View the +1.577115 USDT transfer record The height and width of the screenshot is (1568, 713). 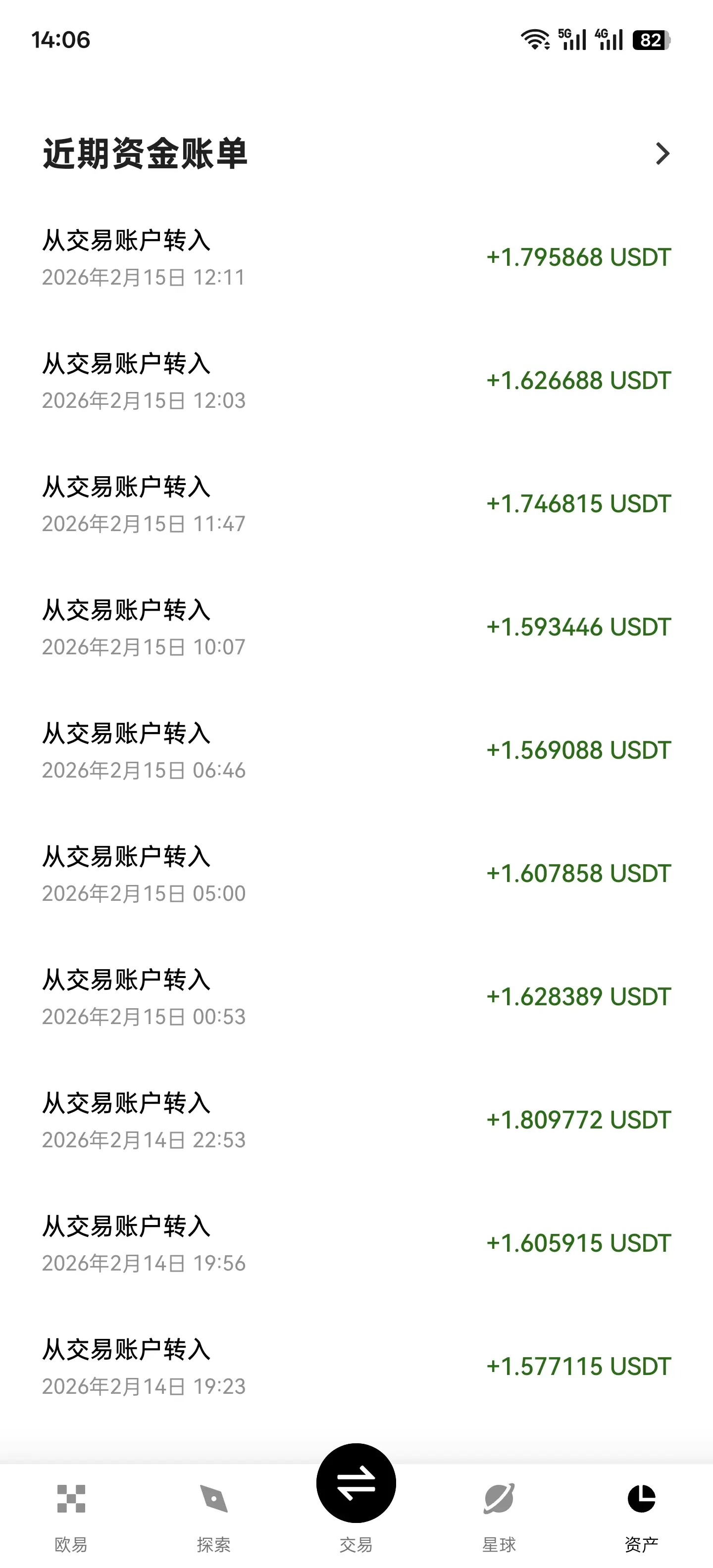click(x=356, y=1367)
